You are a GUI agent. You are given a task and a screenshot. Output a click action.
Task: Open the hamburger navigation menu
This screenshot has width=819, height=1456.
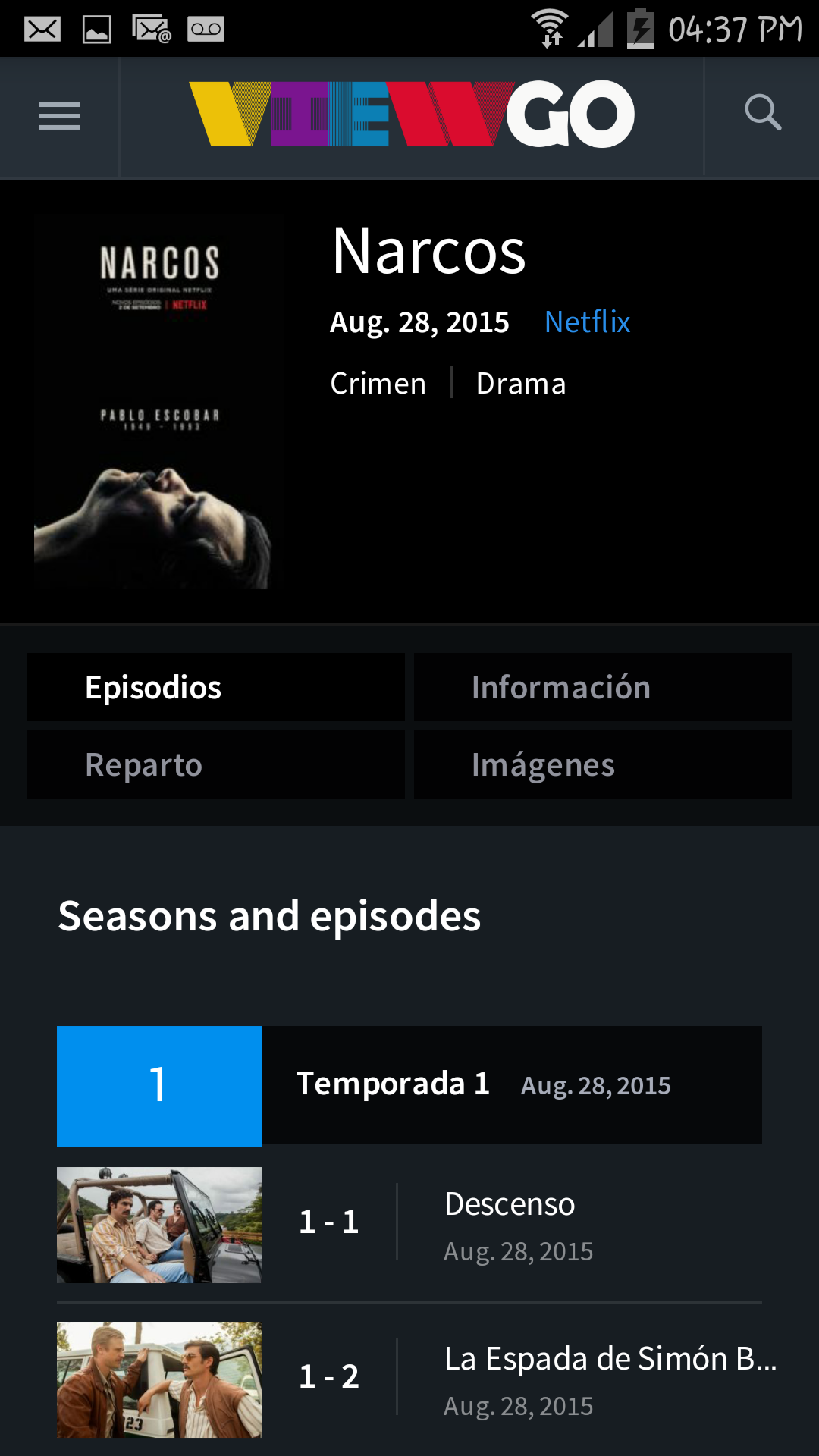59,117
